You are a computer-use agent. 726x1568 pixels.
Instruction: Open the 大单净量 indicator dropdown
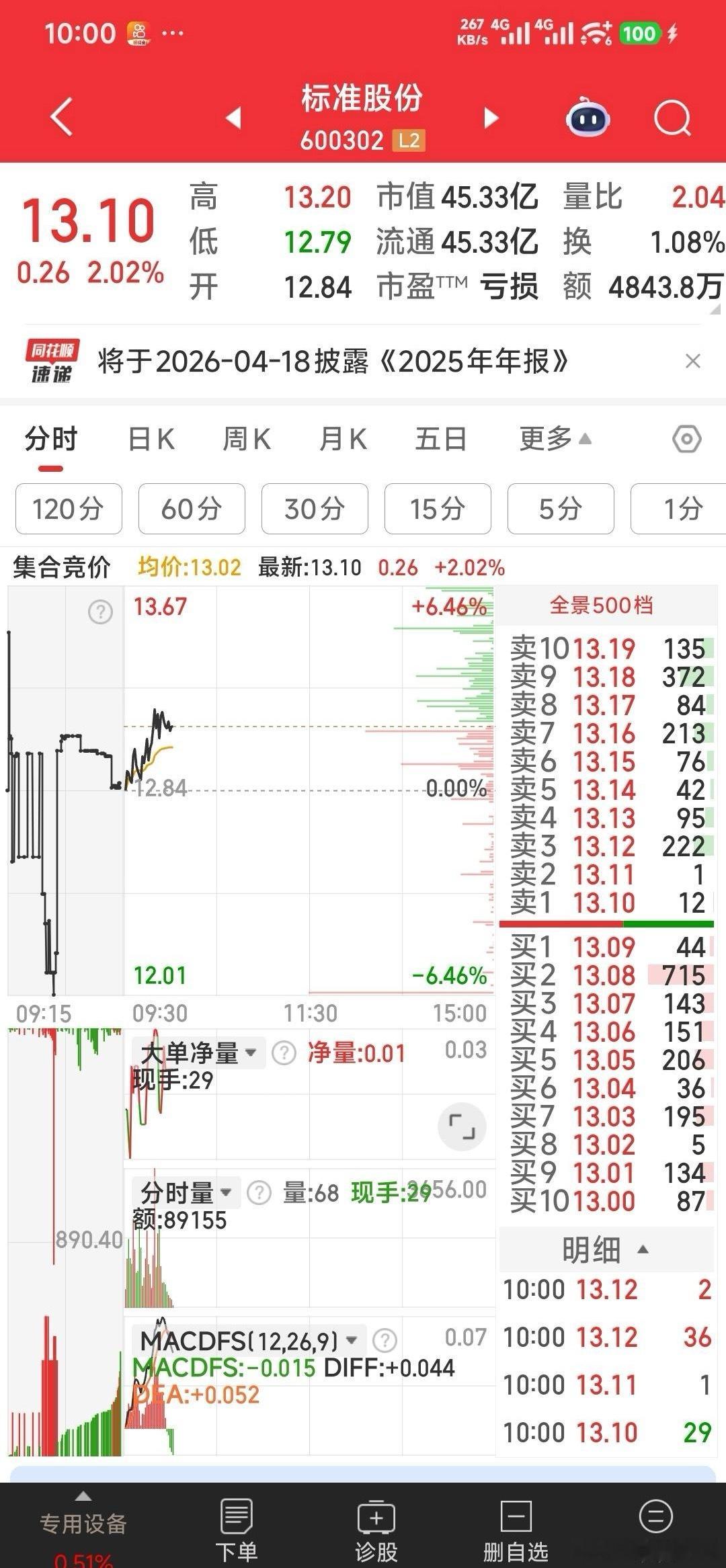(251, 1053)
